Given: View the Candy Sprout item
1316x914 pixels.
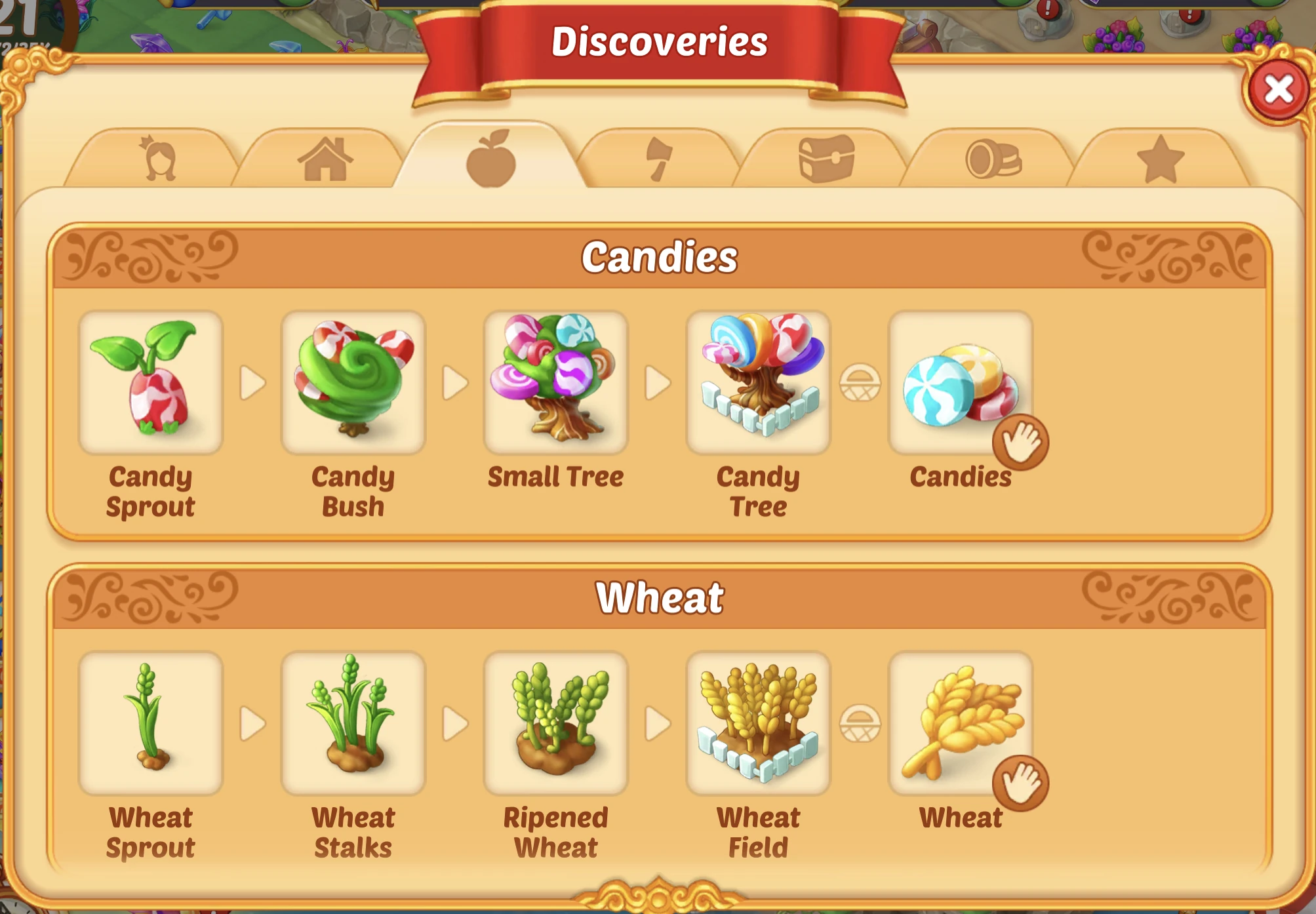Looking at the screenshot, I should pyautogui.click(x=151, y=382).
